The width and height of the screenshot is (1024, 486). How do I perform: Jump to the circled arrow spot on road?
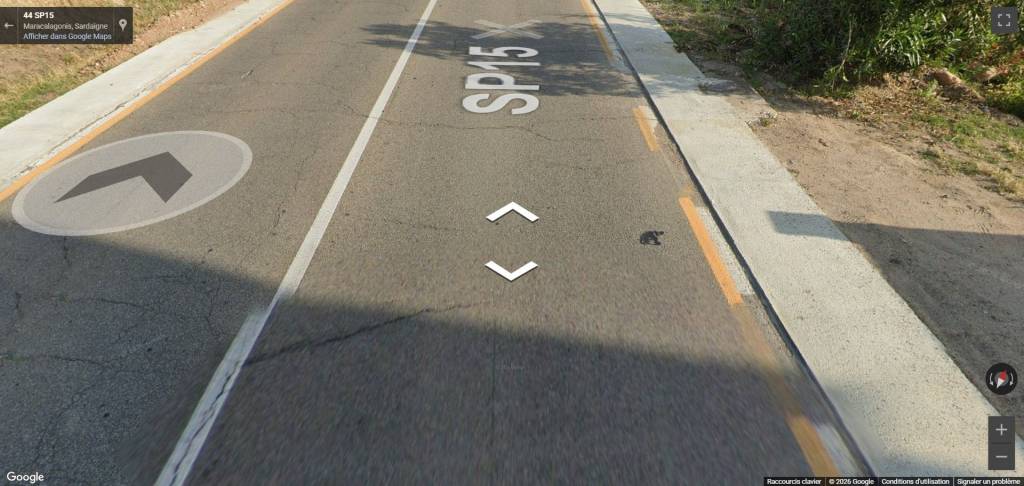point(132,181)
